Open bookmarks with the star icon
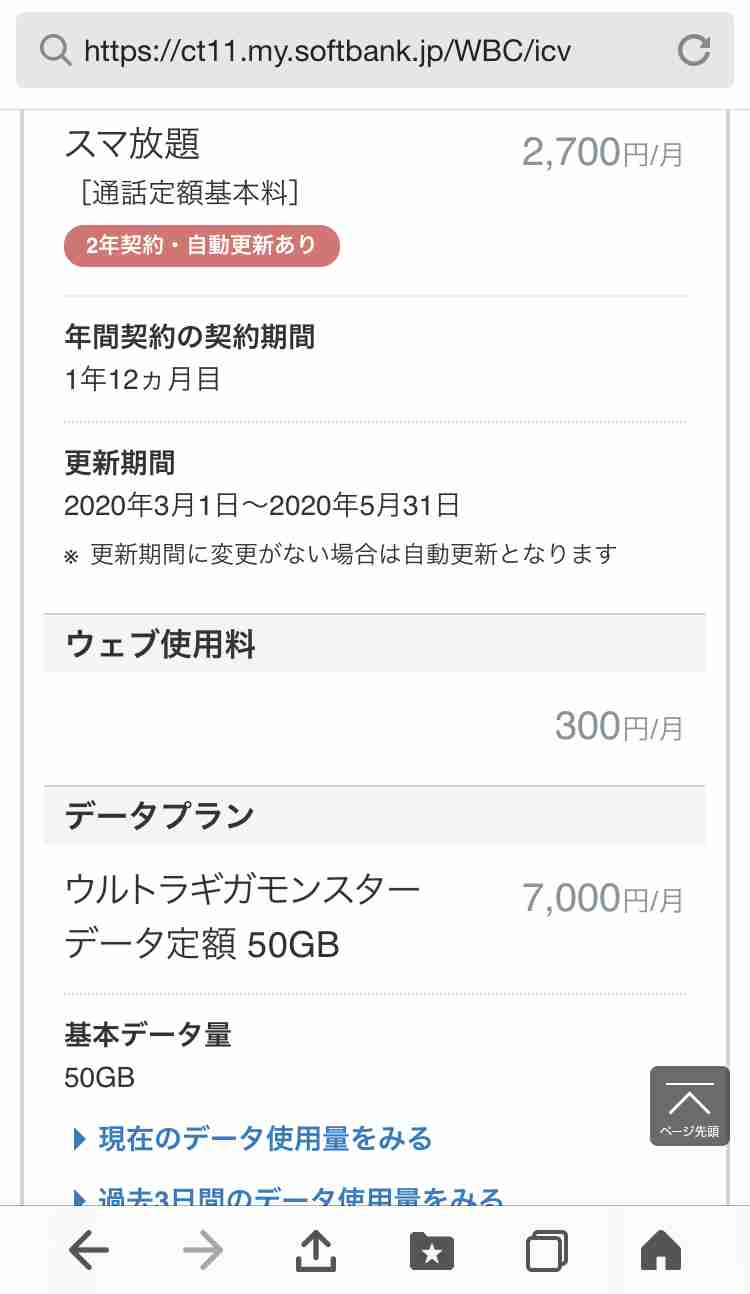Screen dimensions: 750x1294 click(x=432, y=1249)
